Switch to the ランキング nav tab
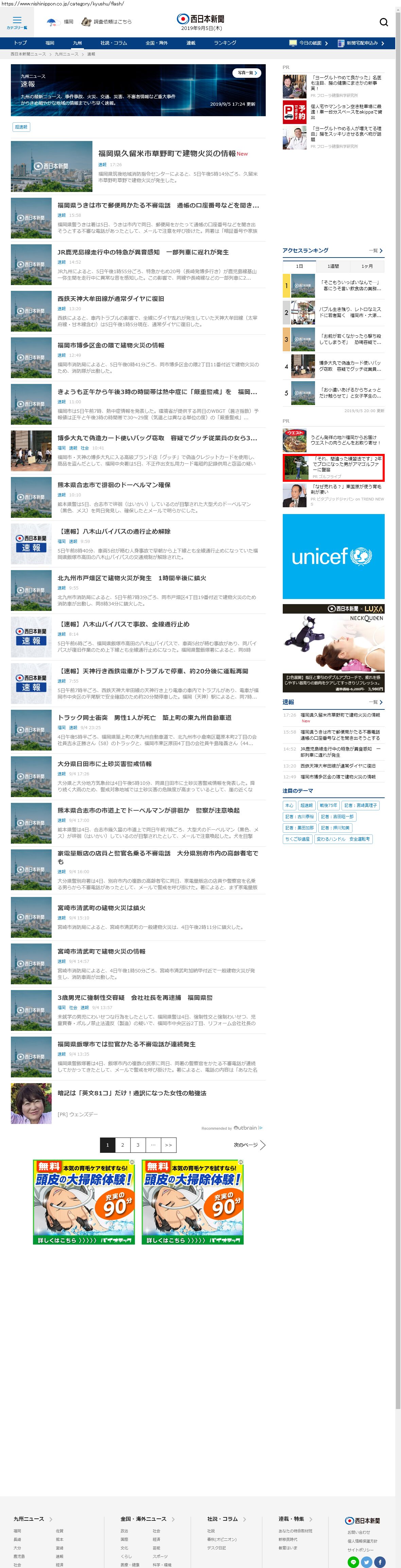 click(225, 43)
